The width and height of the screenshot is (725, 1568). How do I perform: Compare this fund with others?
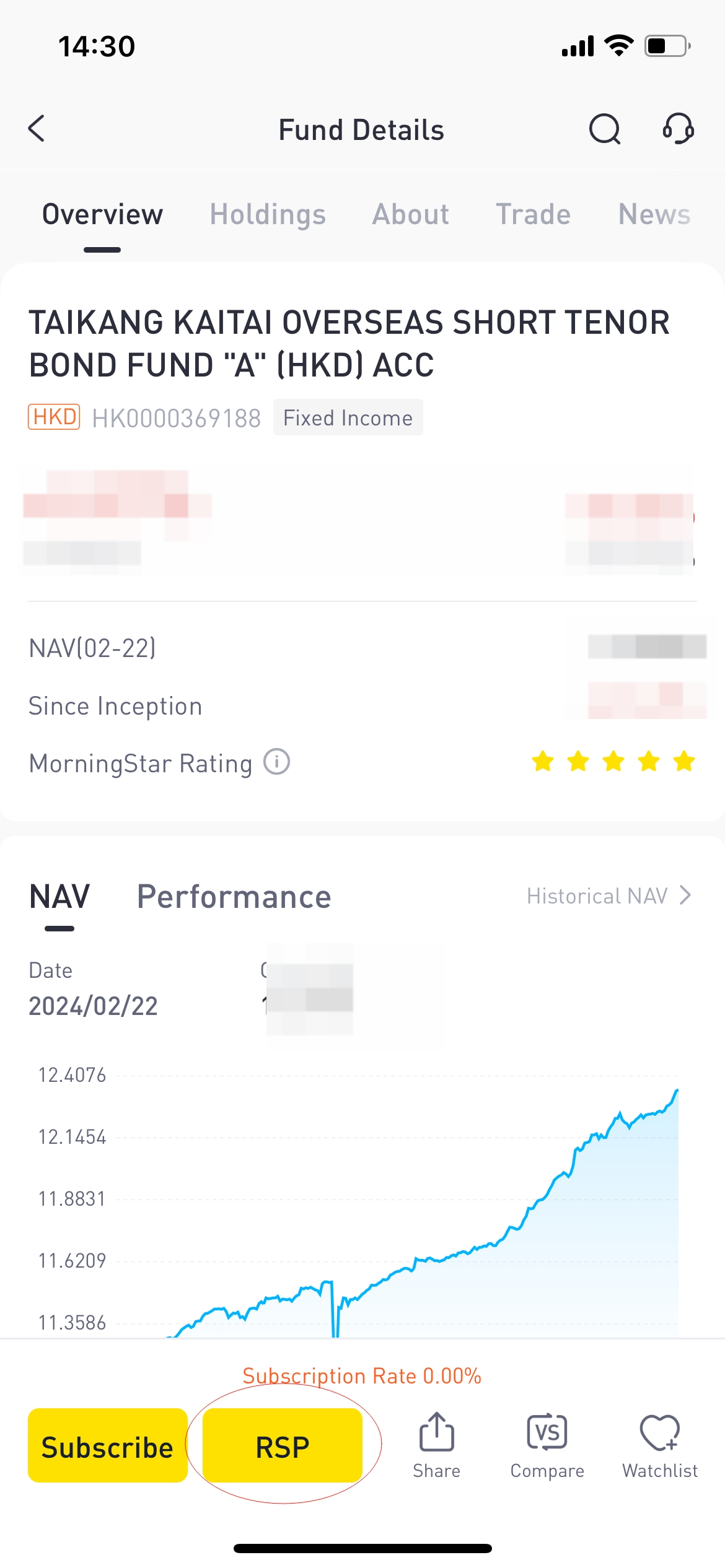click(547, 1445)
